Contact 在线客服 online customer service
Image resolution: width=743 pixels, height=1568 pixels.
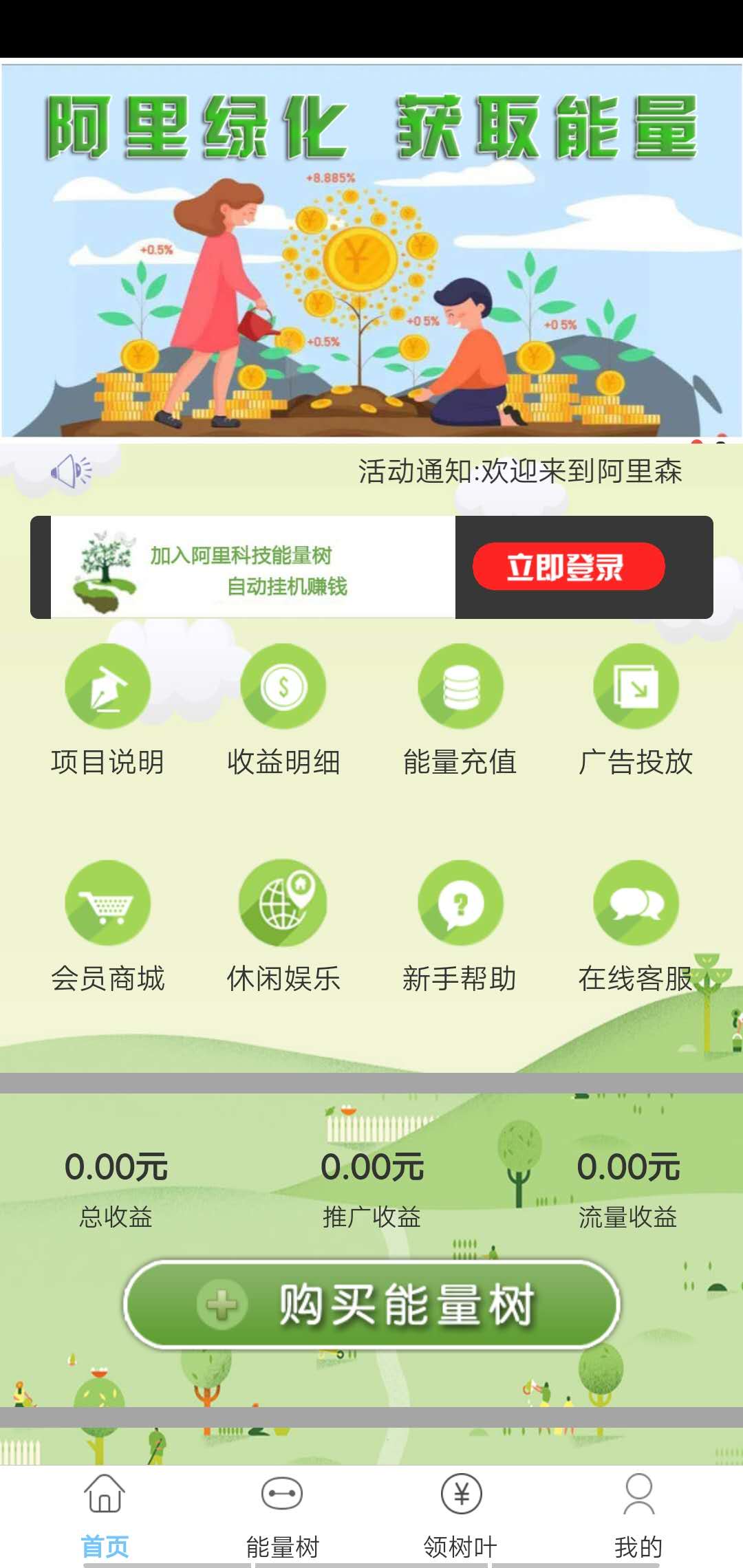(636, 904)
